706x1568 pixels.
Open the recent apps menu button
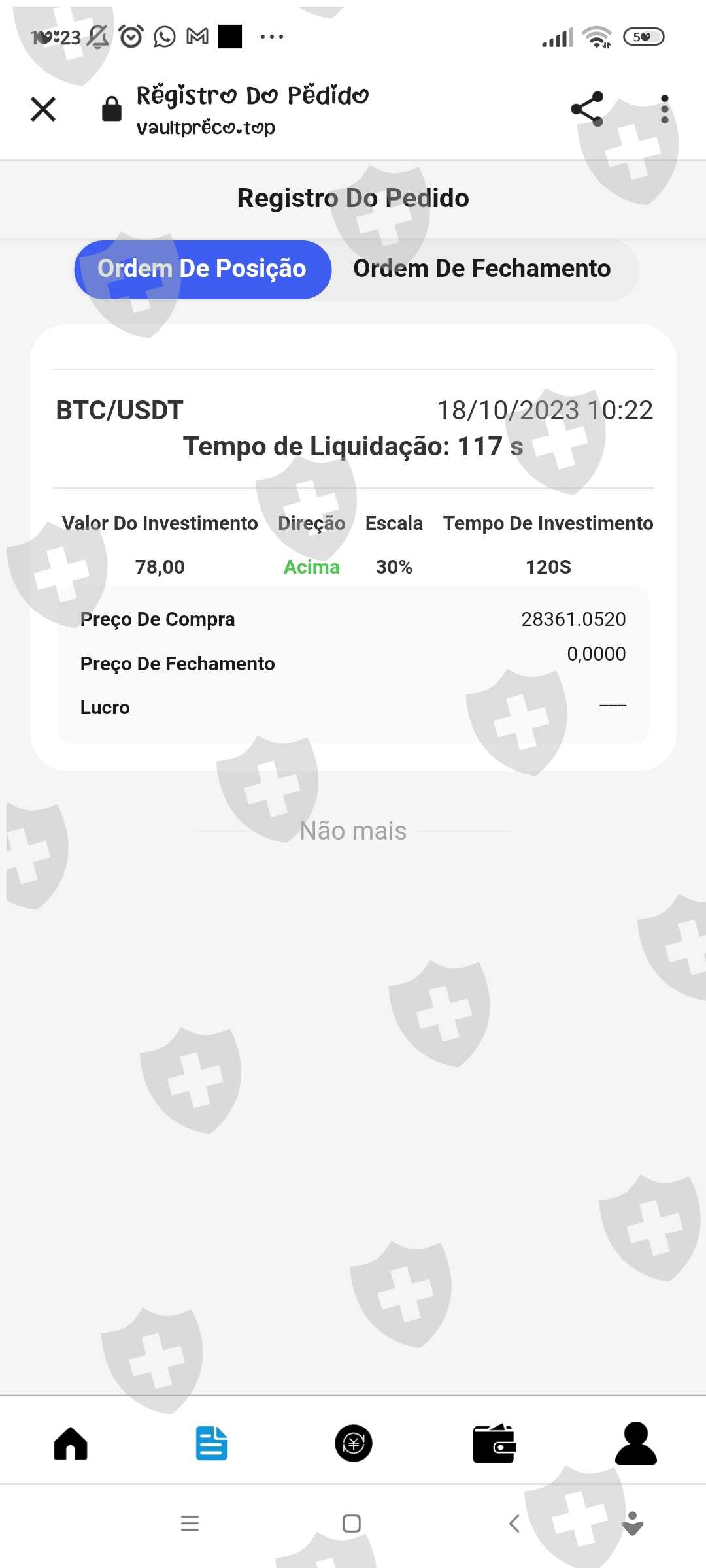coord(190,1524)
